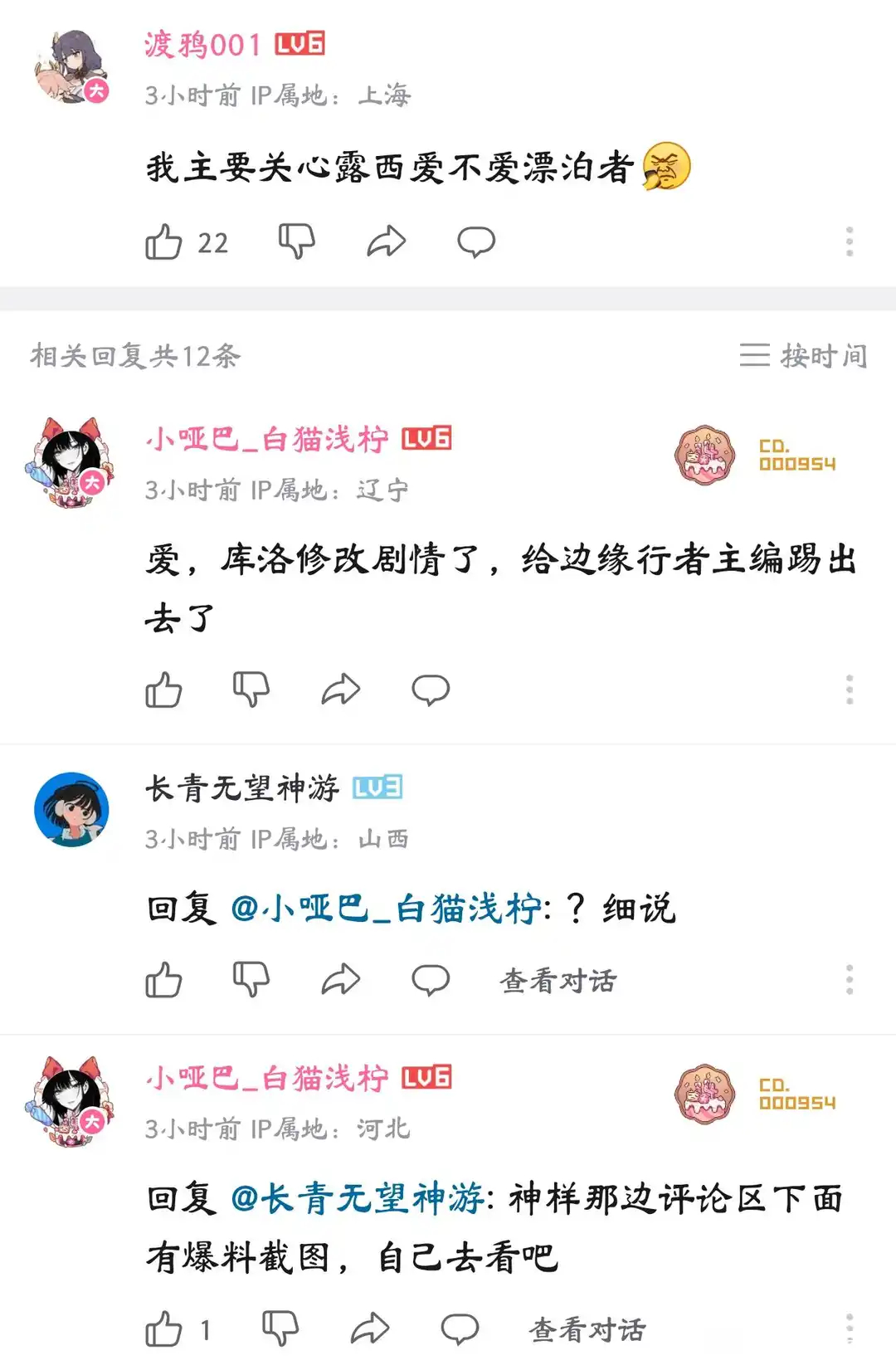Tap the @长青无望神游 mention link
Screen dimensions: 896x1365
[x=358, y=1199]
